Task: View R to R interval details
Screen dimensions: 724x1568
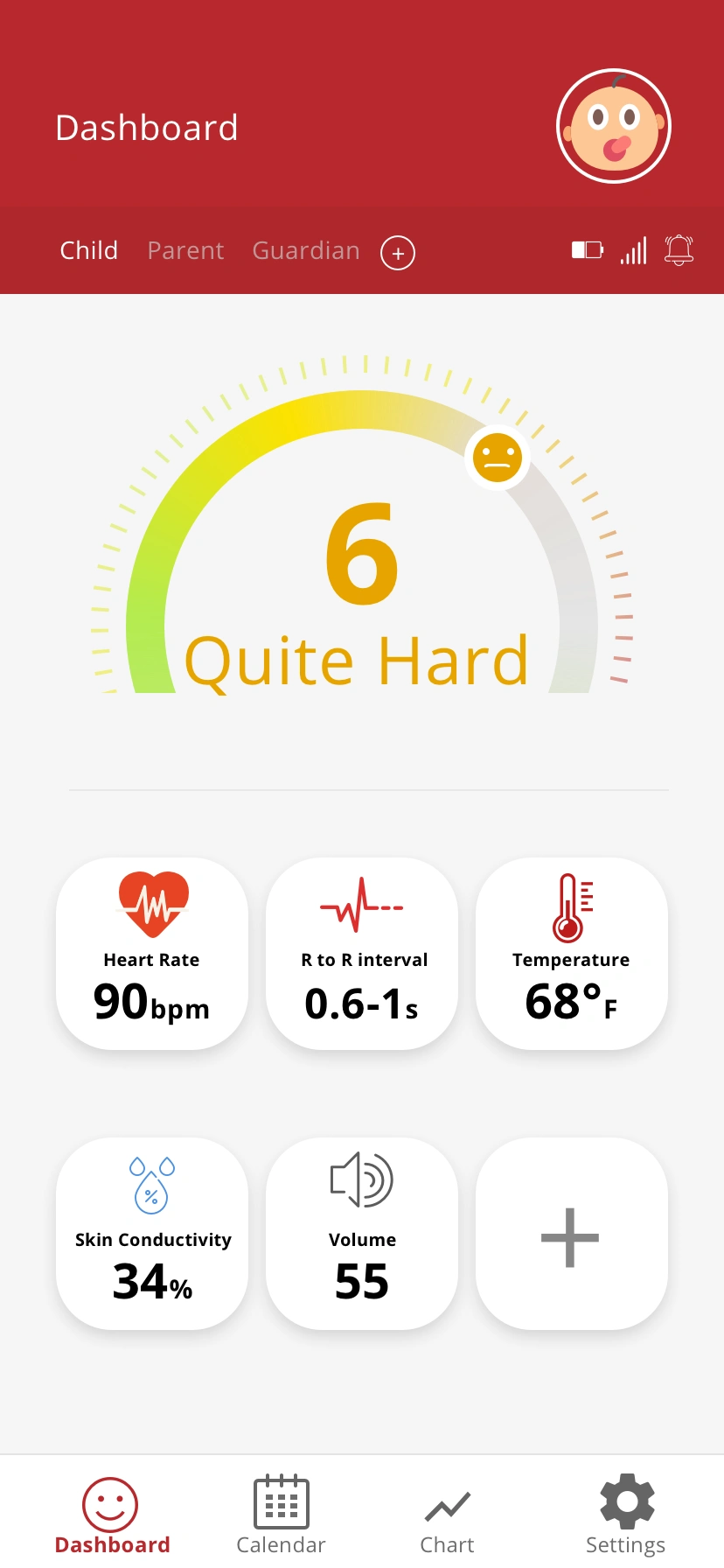Action: (362, 954)
